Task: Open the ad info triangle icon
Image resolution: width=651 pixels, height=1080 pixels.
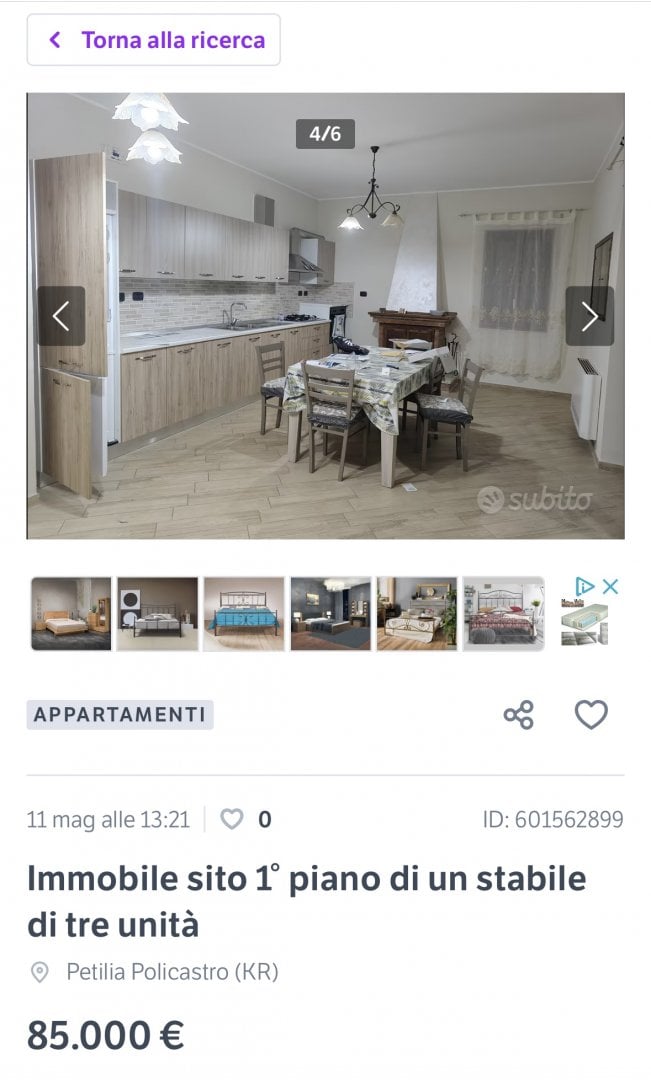Action: [586, 587]
